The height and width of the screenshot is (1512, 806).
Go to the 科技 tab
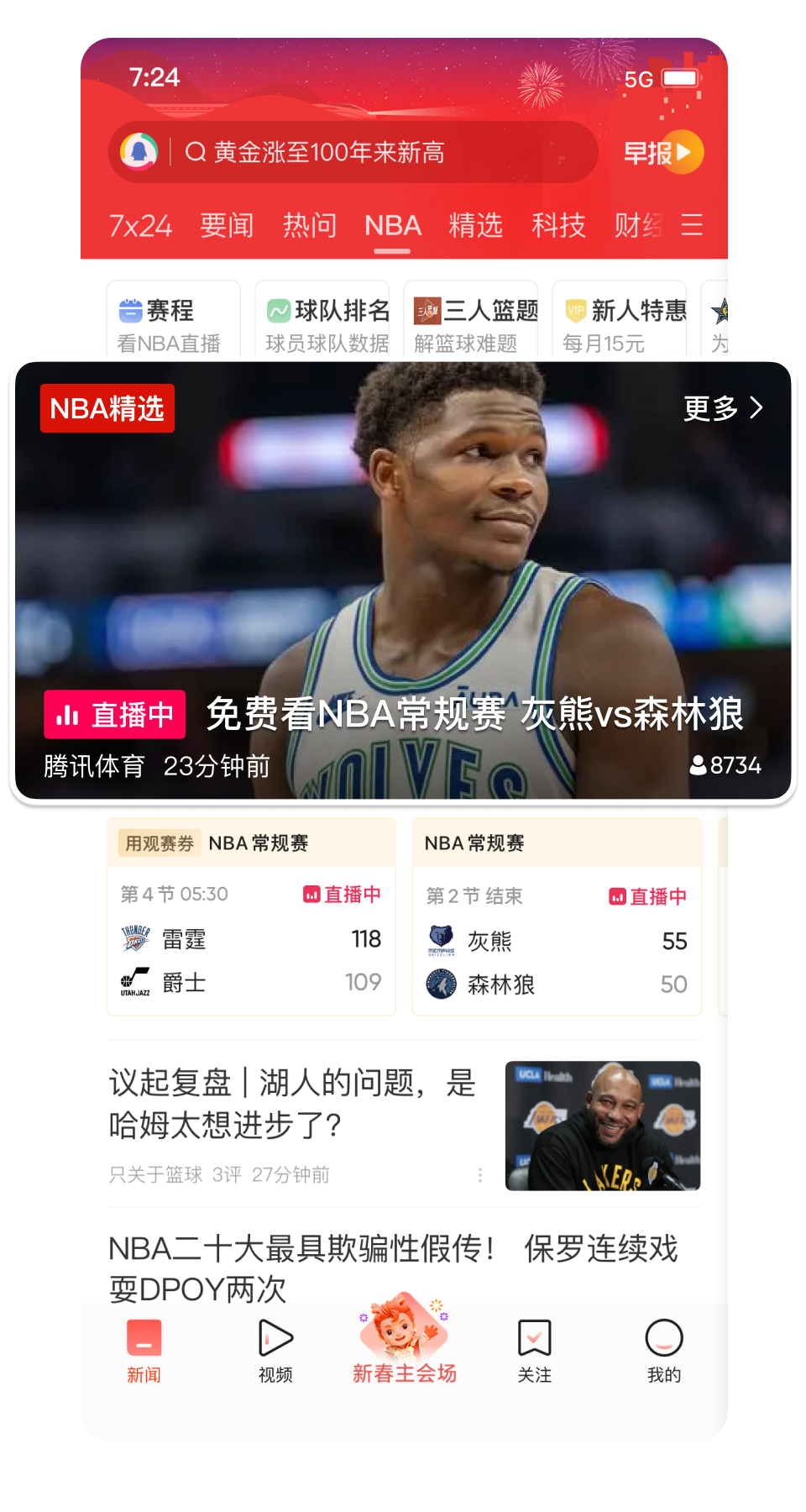click(x=558, y=225)
